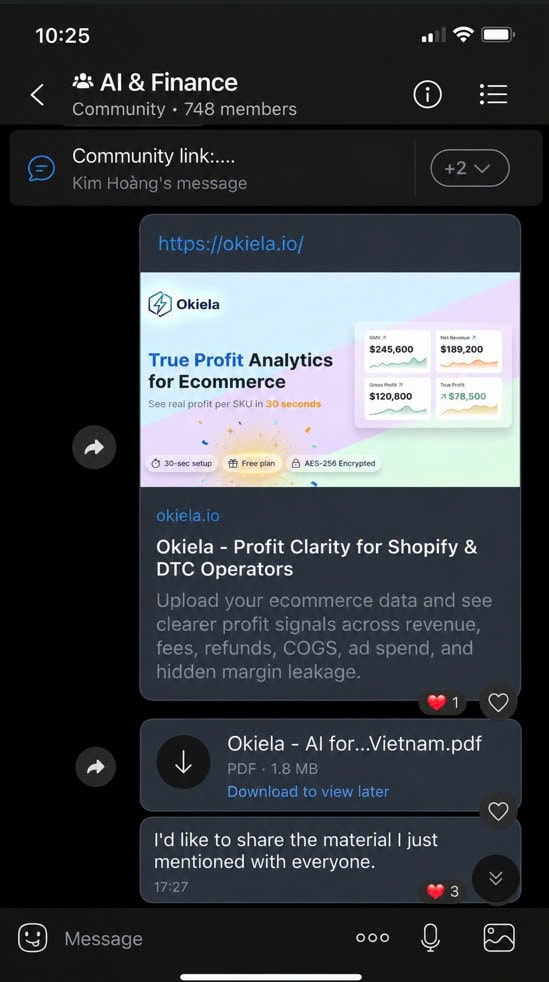Open the sticker emoji picker
The image size is (549, 982).
pyautogui.click(x=33, y=938)
